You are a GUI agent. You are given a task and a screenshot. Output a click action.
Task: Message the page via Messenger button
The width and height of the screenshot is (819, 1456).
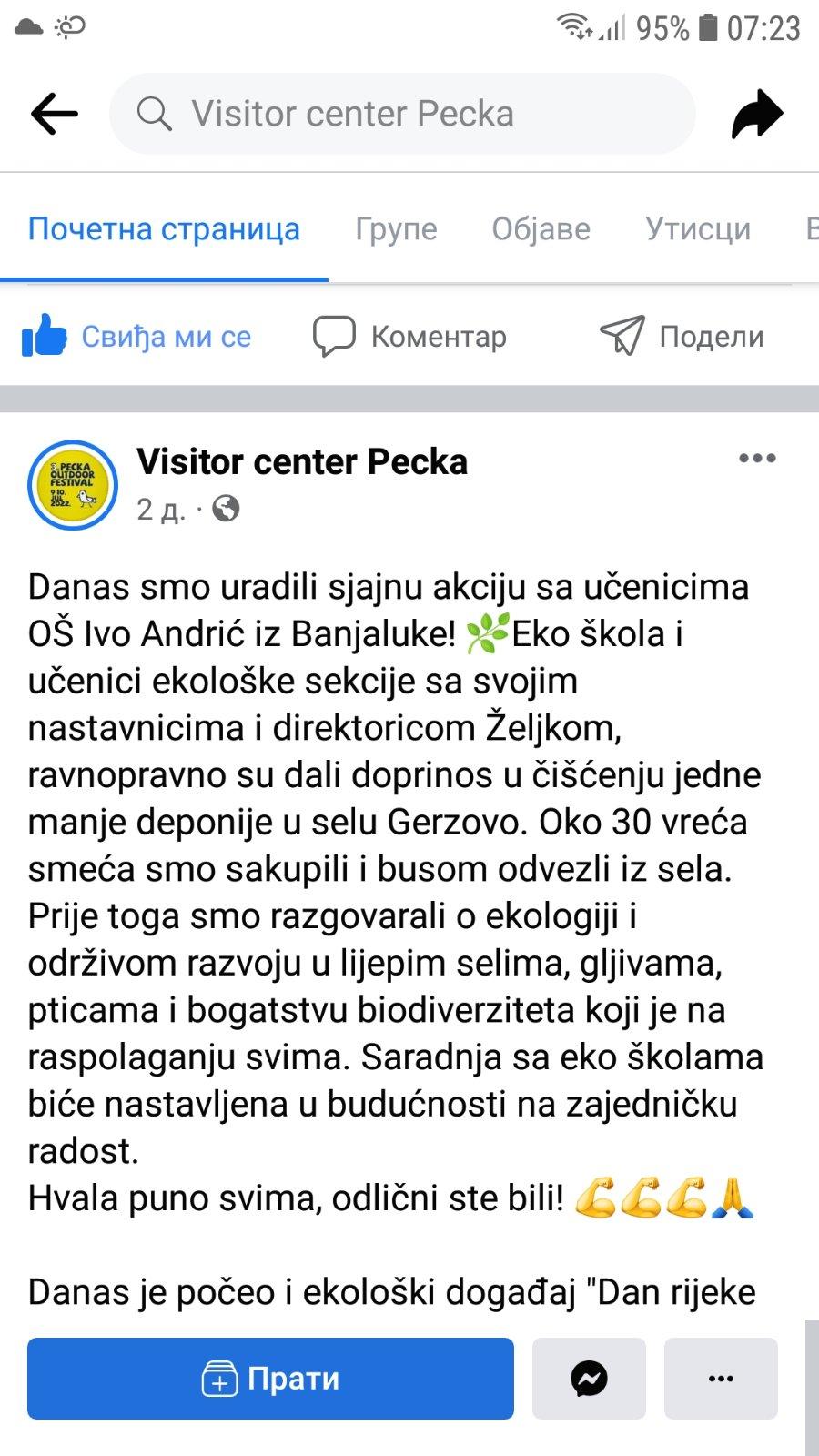pos(589,1379)
